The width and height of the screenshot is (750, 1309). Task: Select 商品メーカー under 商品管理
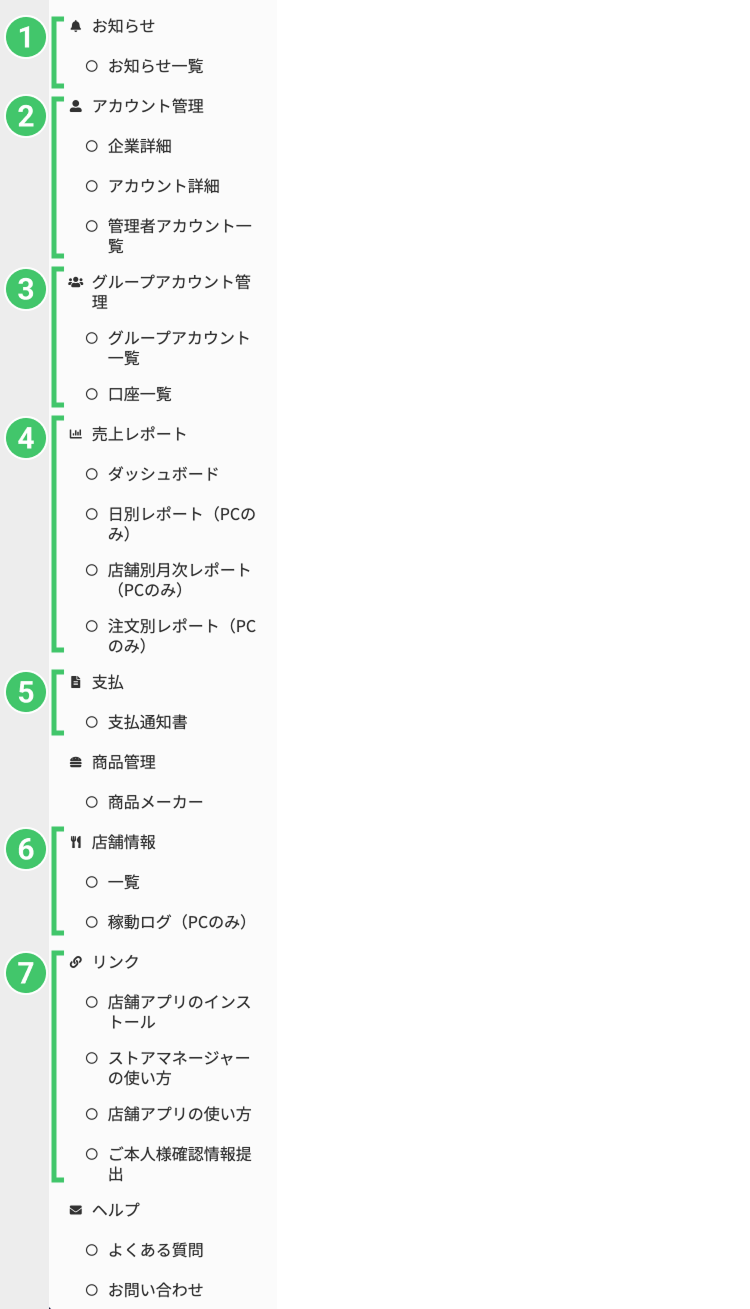tap(155, 802)
